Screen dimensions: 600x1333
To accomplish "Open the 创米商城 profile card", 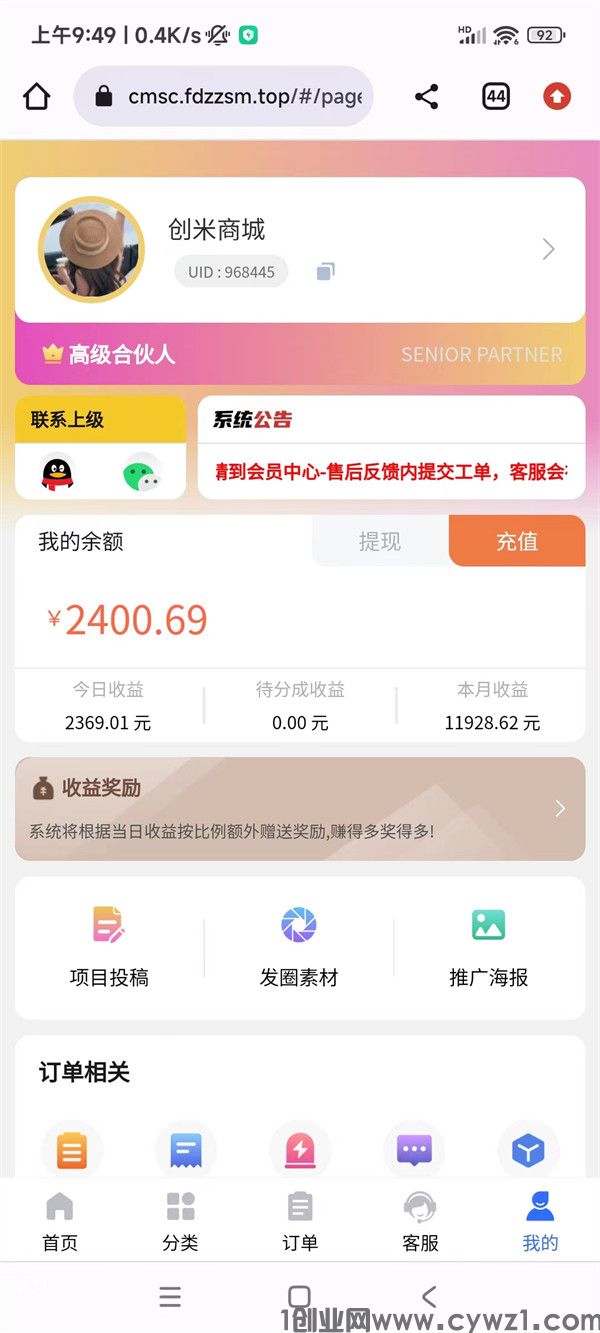I will point(300,249).
